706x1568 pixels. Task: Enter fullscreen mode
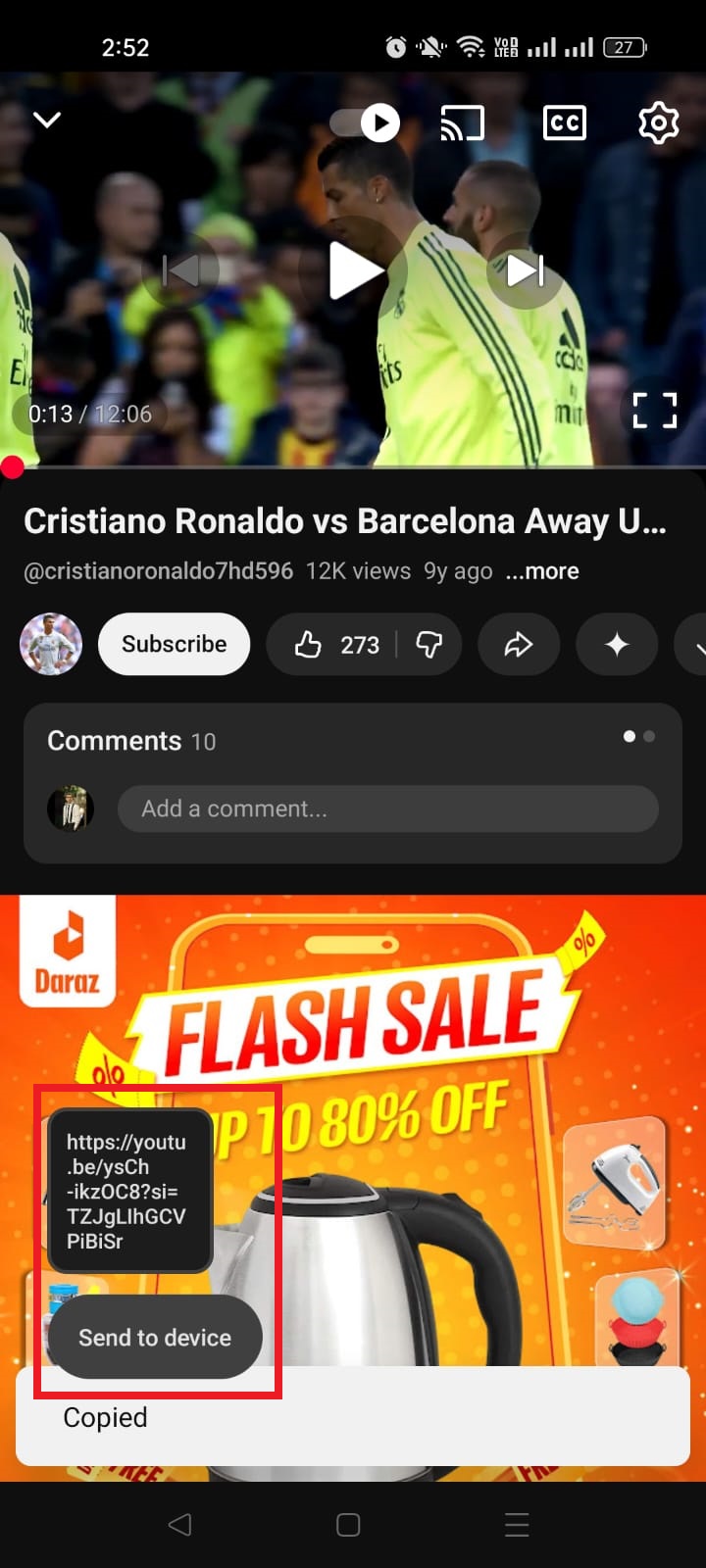click(654, 411)
